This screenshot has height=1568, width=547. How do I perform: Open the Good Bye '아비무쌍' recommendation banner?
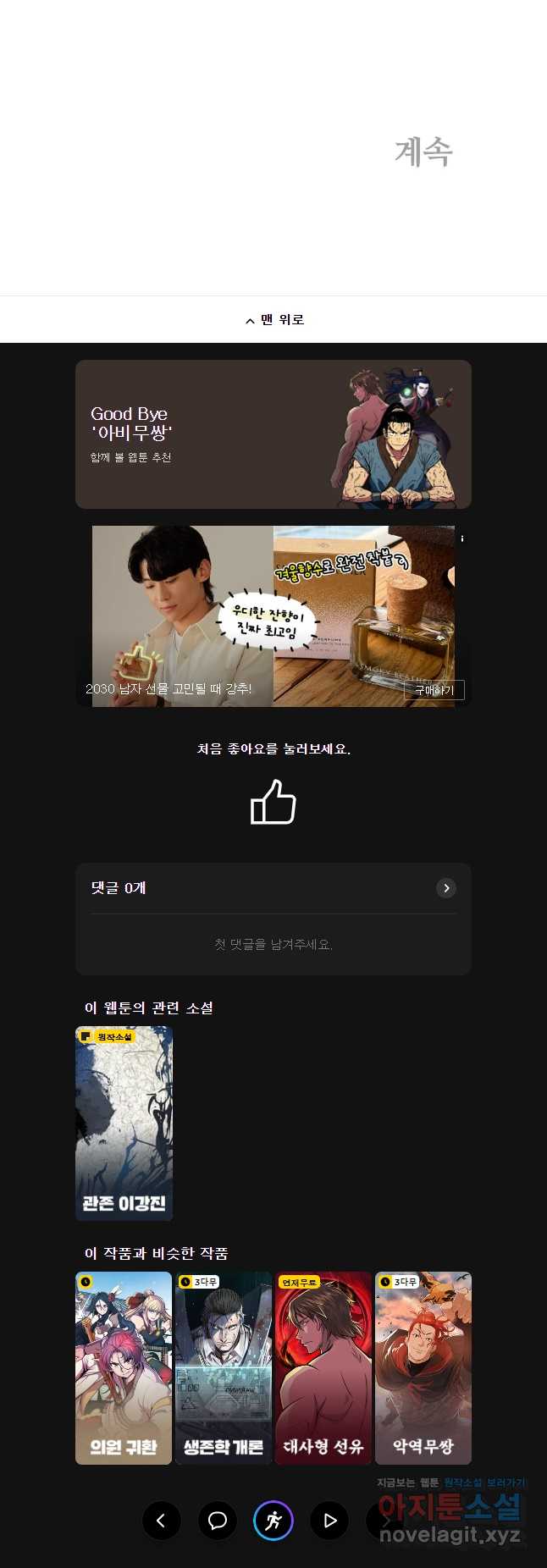(x=273, y=434)
